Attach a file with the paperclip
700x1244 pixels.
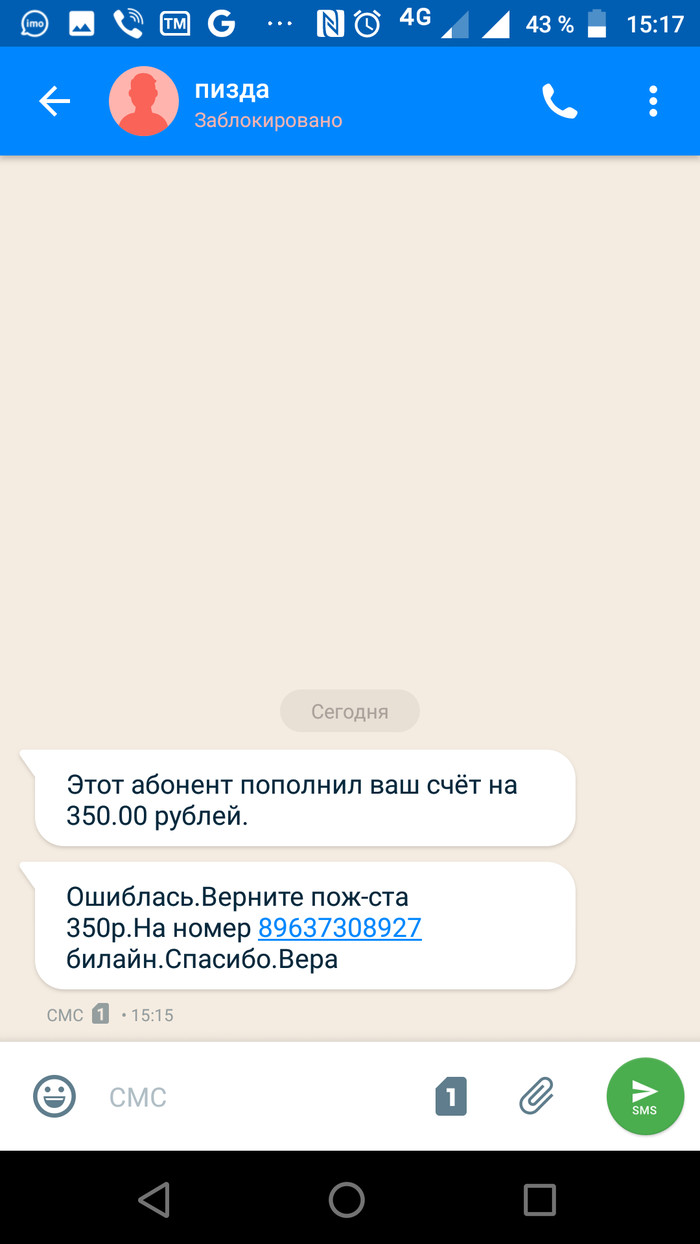pyautogui.click(x=537, y=1096)
